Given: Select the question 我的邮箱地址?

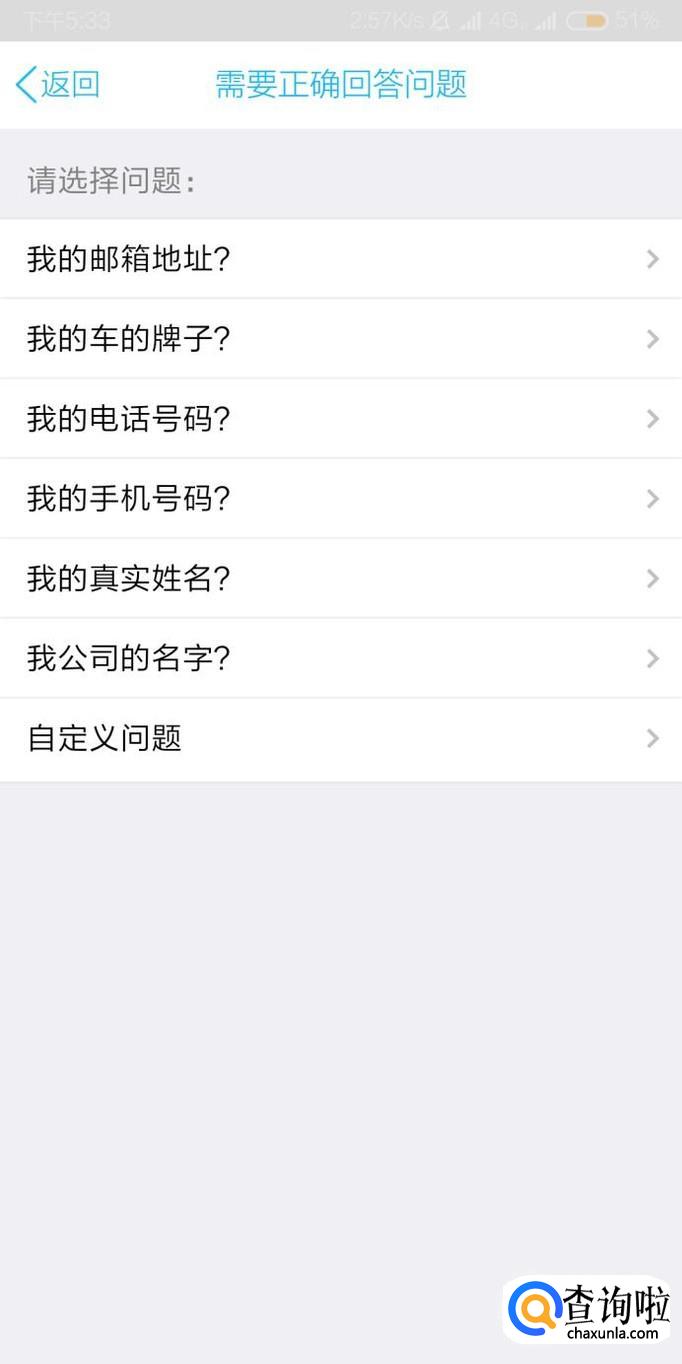Looking at the screenshot, I should 340,259.
